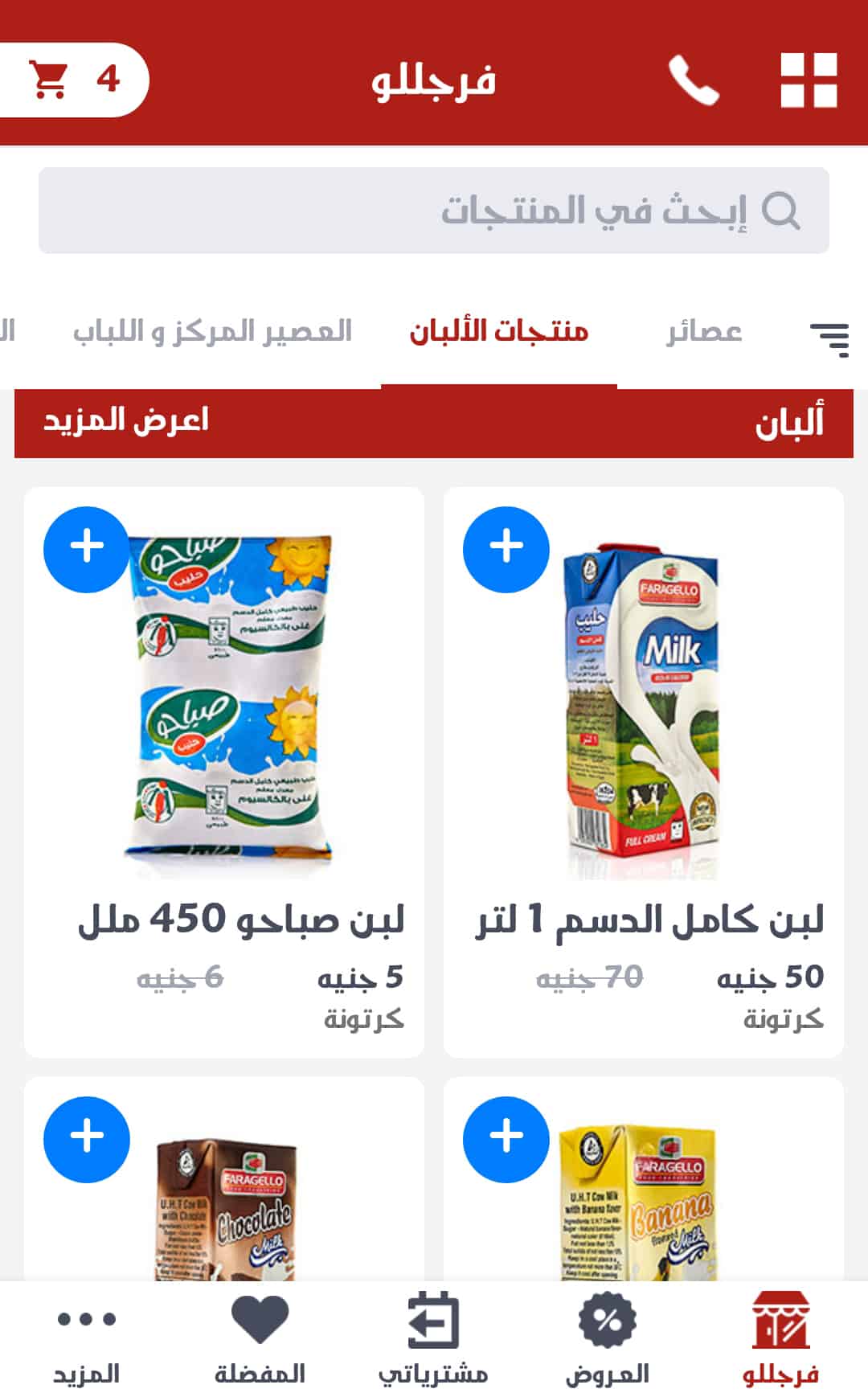Tap the phone call icon
The width and height of the screenshot is (868, 1397).
(x=694, y=80)
